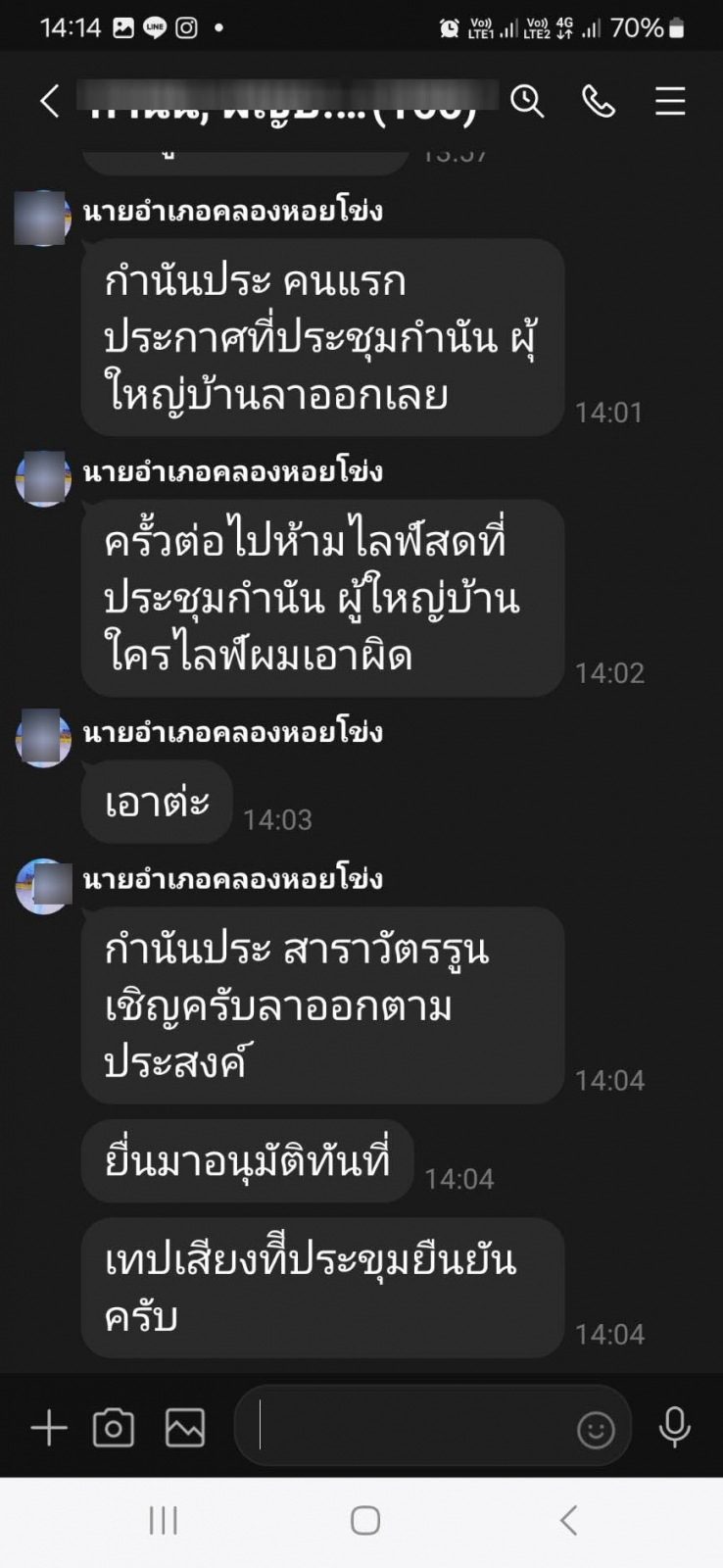Open recent apps from navigation bar
723x1568 pixels.
(x=163, y=1520)
